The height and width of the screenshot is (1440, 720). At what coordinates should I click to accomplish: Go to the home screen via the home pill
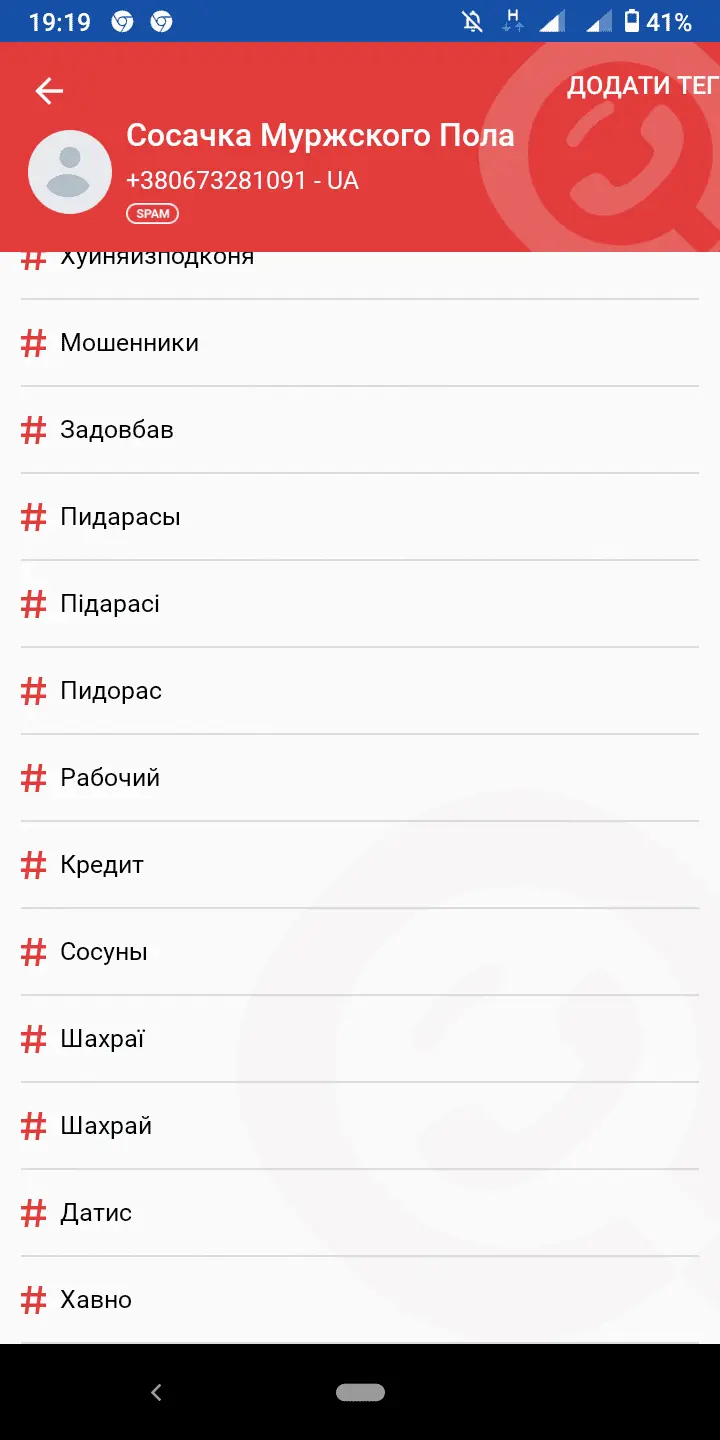click(360, 1392)
